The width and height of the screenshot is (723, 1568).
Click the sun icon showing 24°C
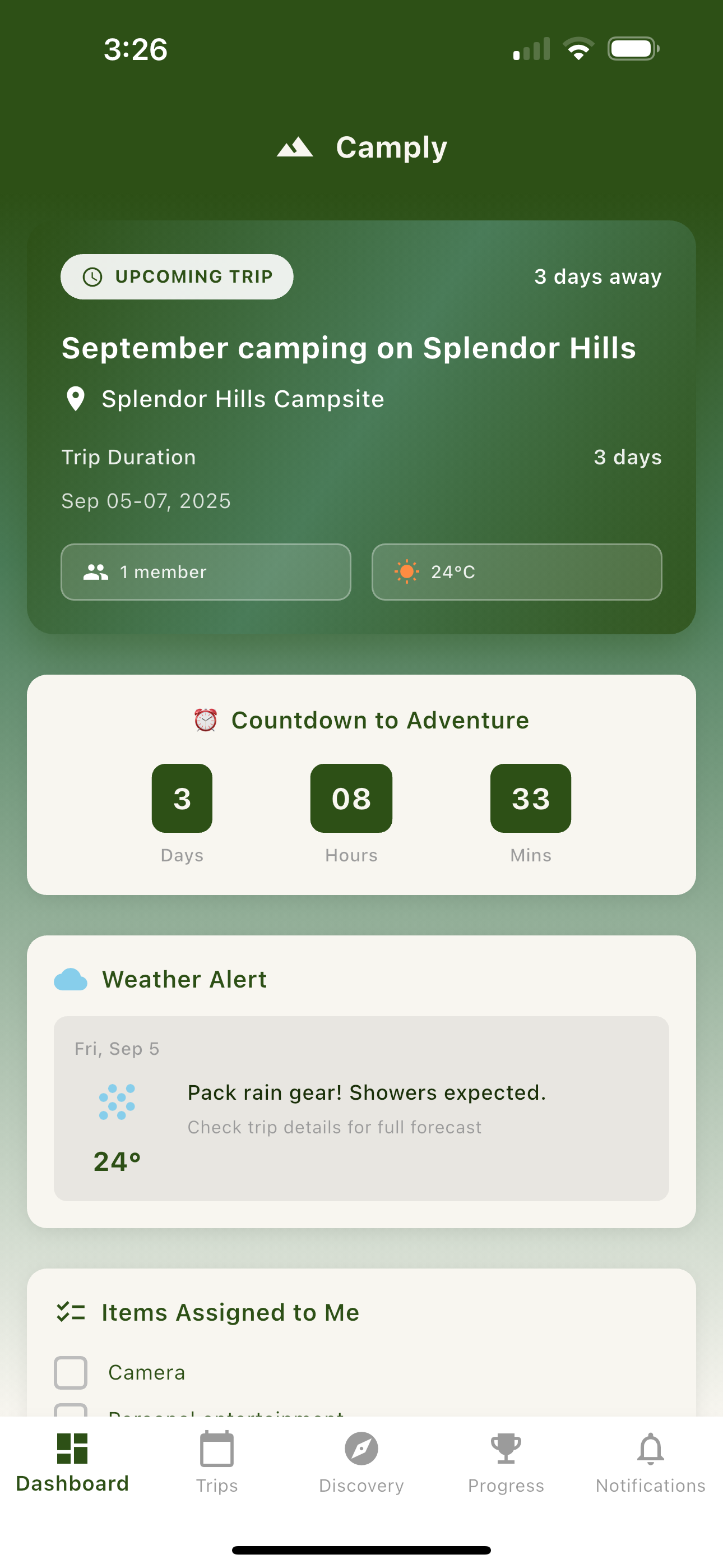406,571
